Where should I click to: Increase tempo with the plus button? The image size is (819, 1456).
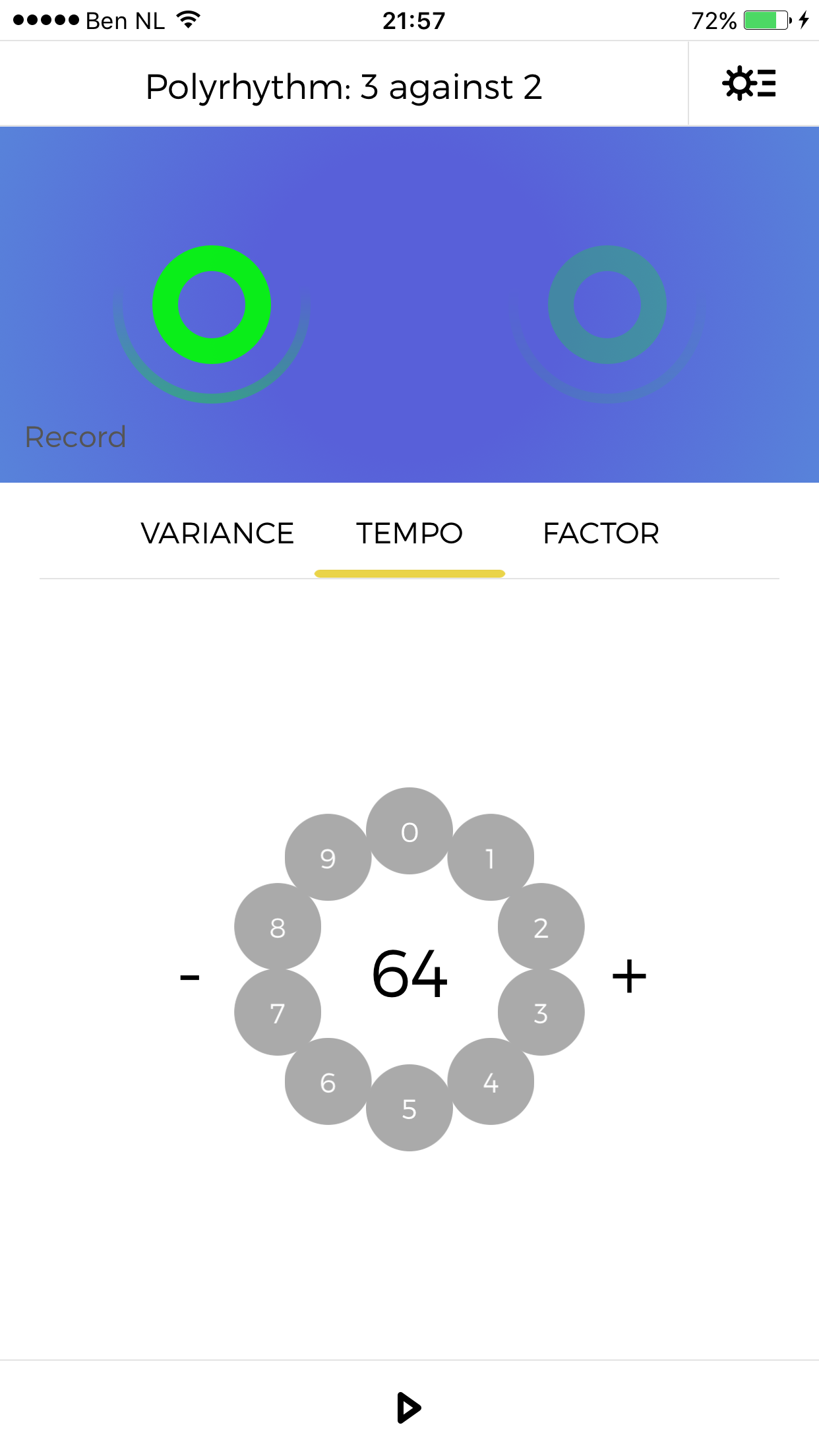tap(629, 977)
